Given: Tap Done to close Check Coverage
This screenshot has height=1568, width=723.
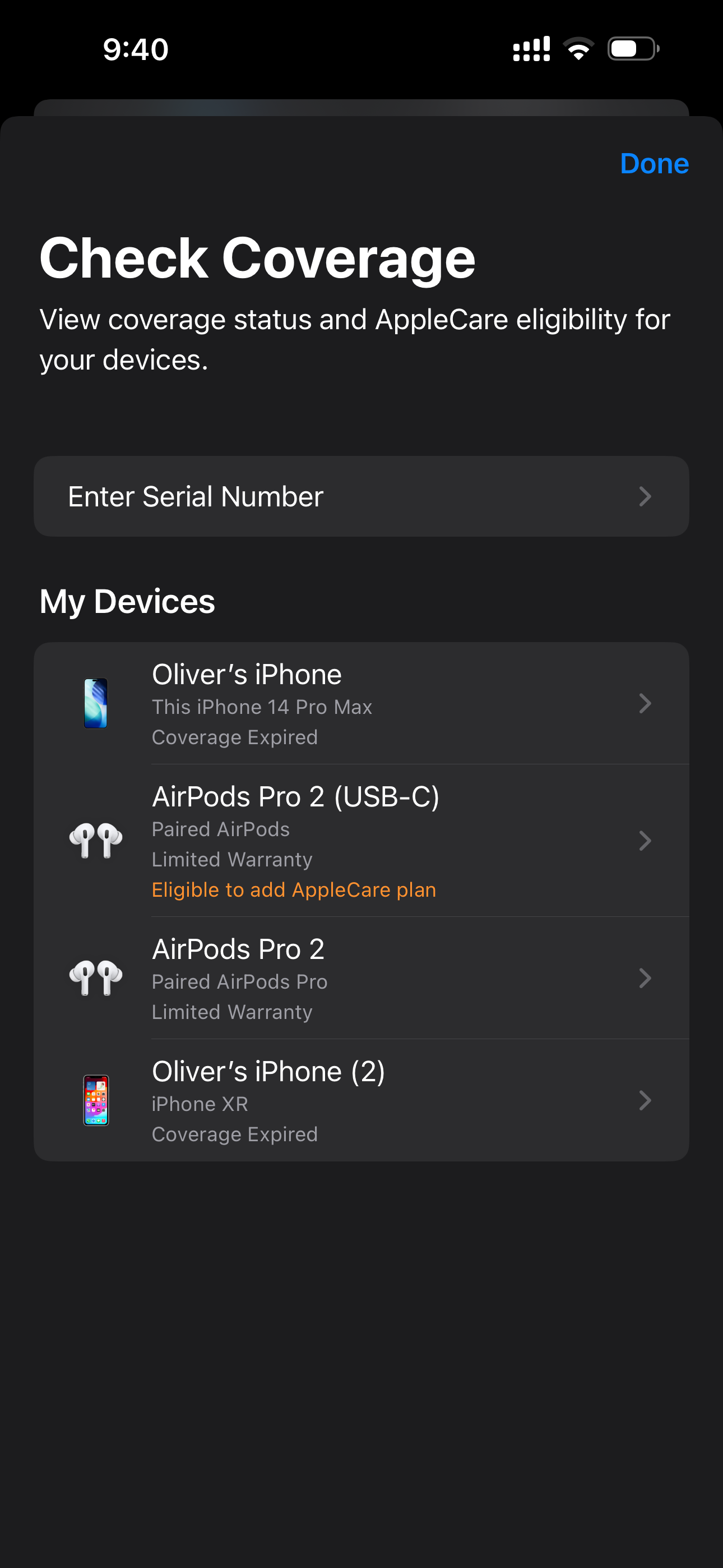Looking at the screenshot, I should pos(654,164).
